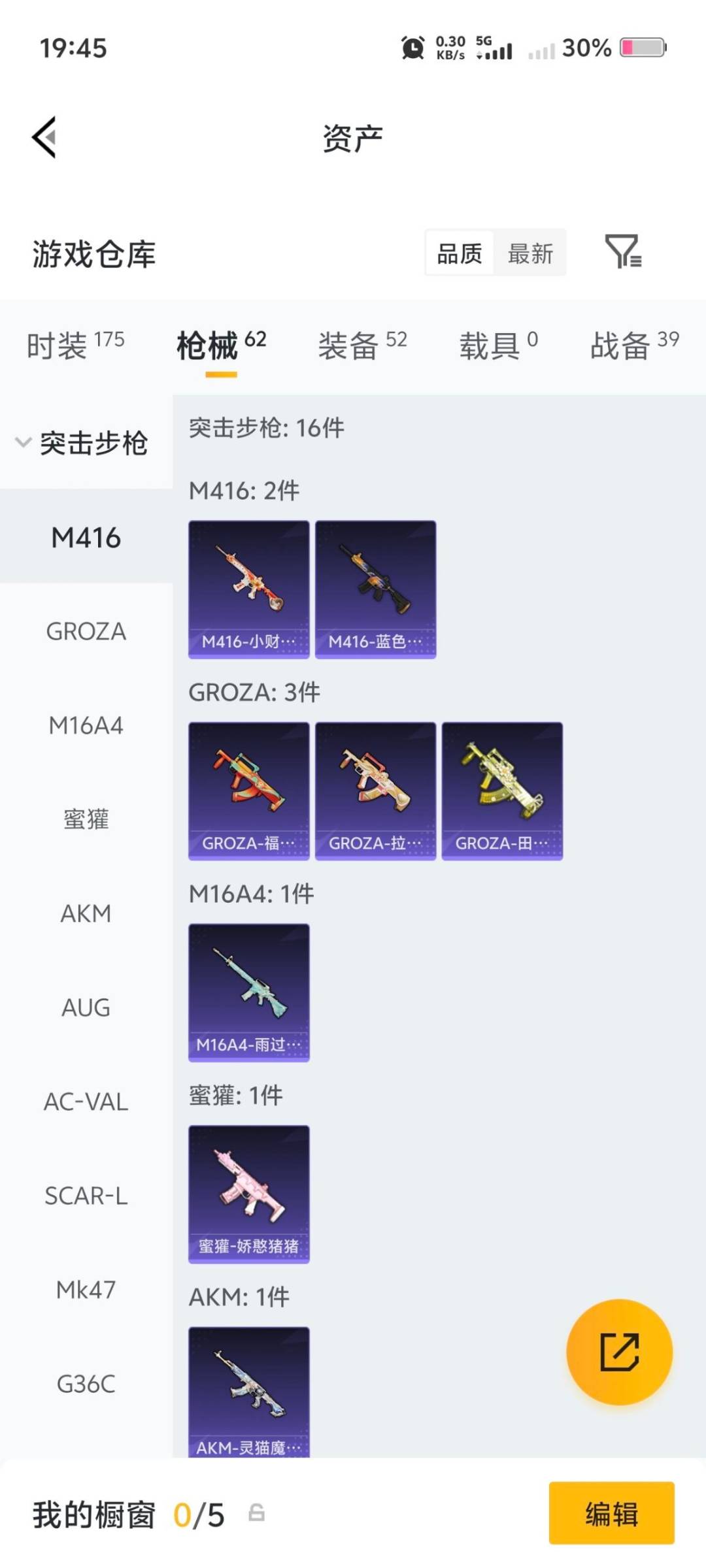The width and height of the screenshot is (706, 1568).
Task: Toggle selection of 蜜獾-娇憨猪猪 skin
Action: click(248, 1196)
